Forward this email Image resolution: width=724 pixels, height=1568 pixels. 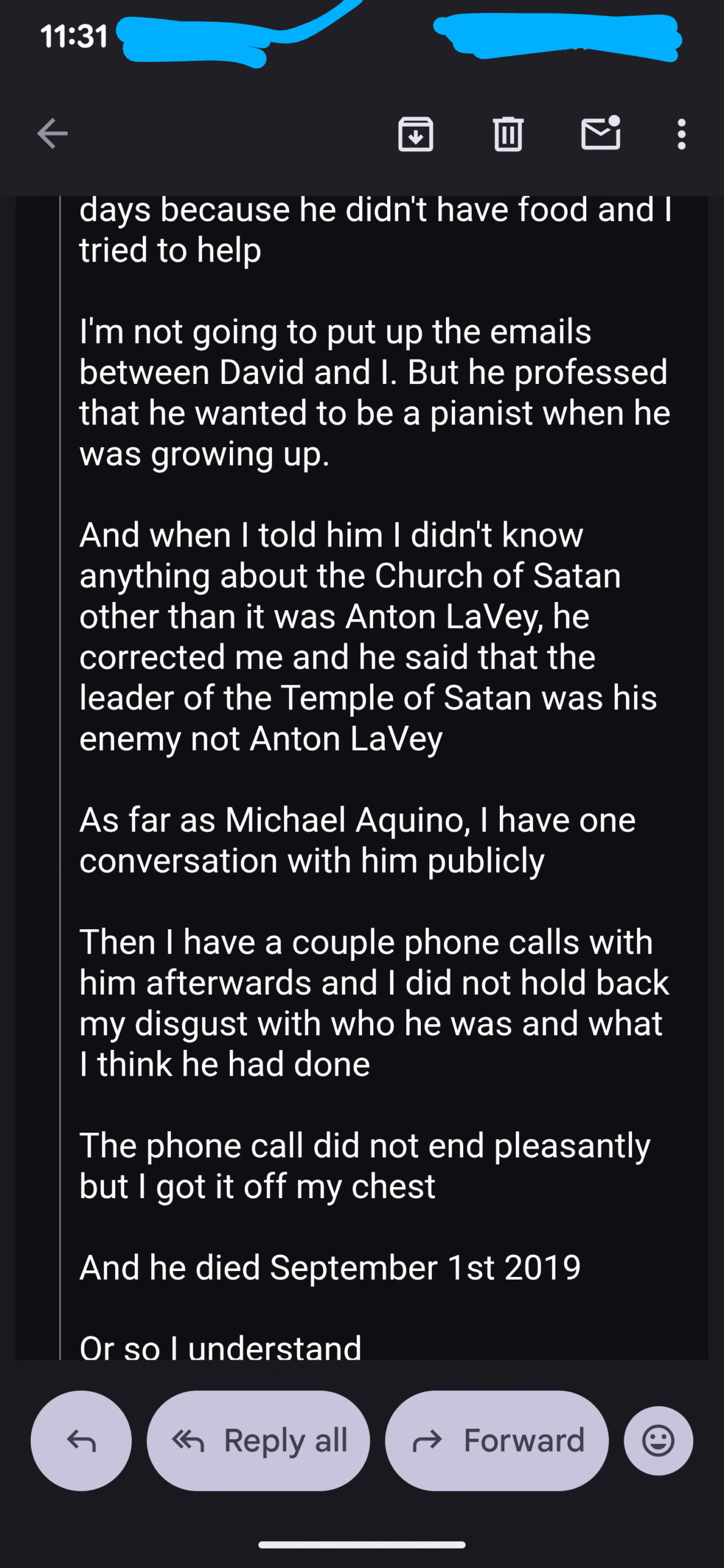pyautogui.click(x=497, y=1440)
